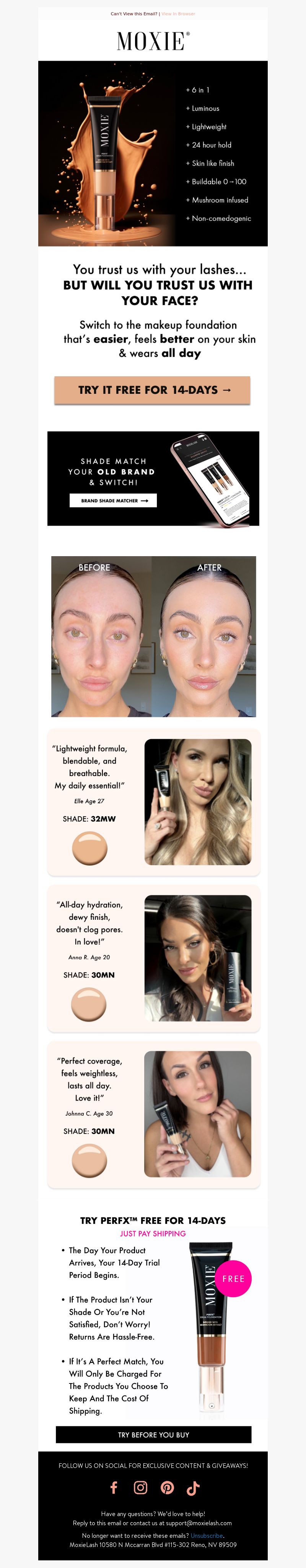Viewport: 306px width, 1568px height.
Task: Open Moxie's TikTok profile
Action: 193,1488
